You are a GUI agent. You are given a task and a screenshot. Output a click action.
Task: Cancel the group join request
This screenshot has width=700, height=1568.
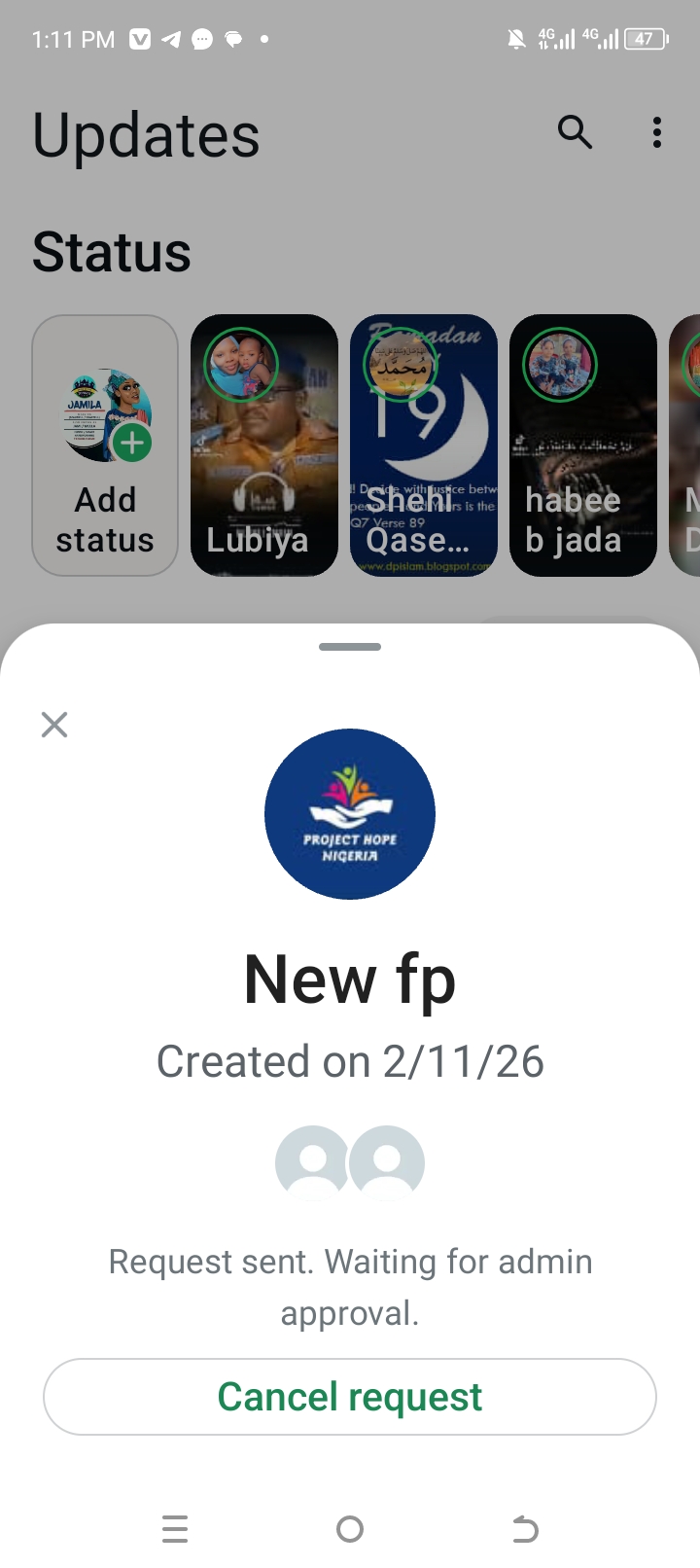click(350, 1397)
